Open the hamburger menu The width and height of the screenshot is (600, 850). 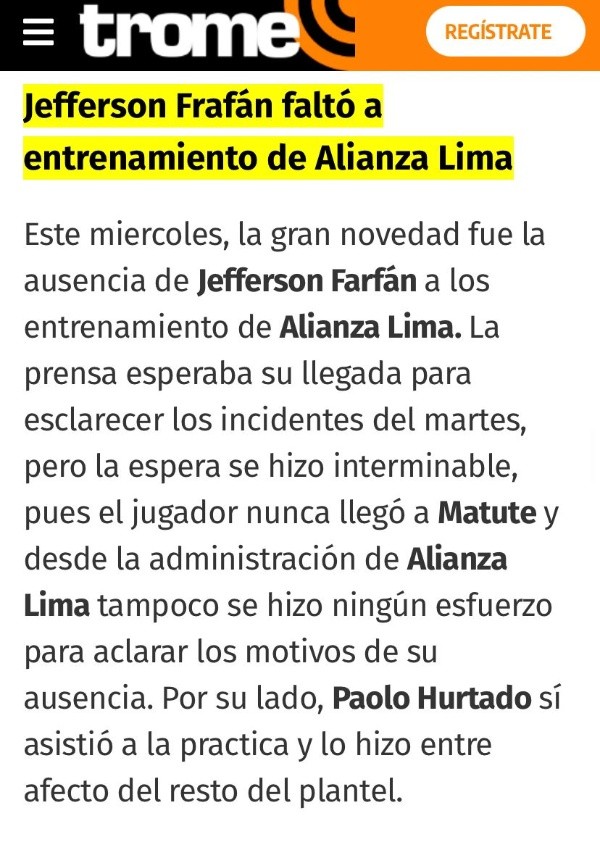click(x=38, y=33)
